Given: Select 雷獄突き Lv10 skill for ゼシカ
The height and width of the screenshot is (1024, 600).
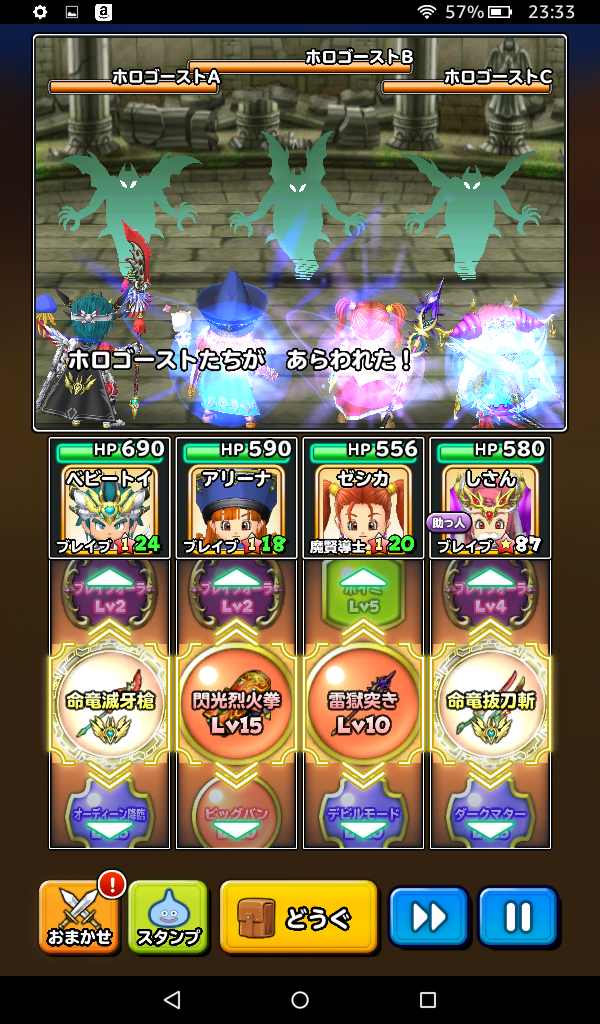Looking at the screenshot, I should 363,705.
